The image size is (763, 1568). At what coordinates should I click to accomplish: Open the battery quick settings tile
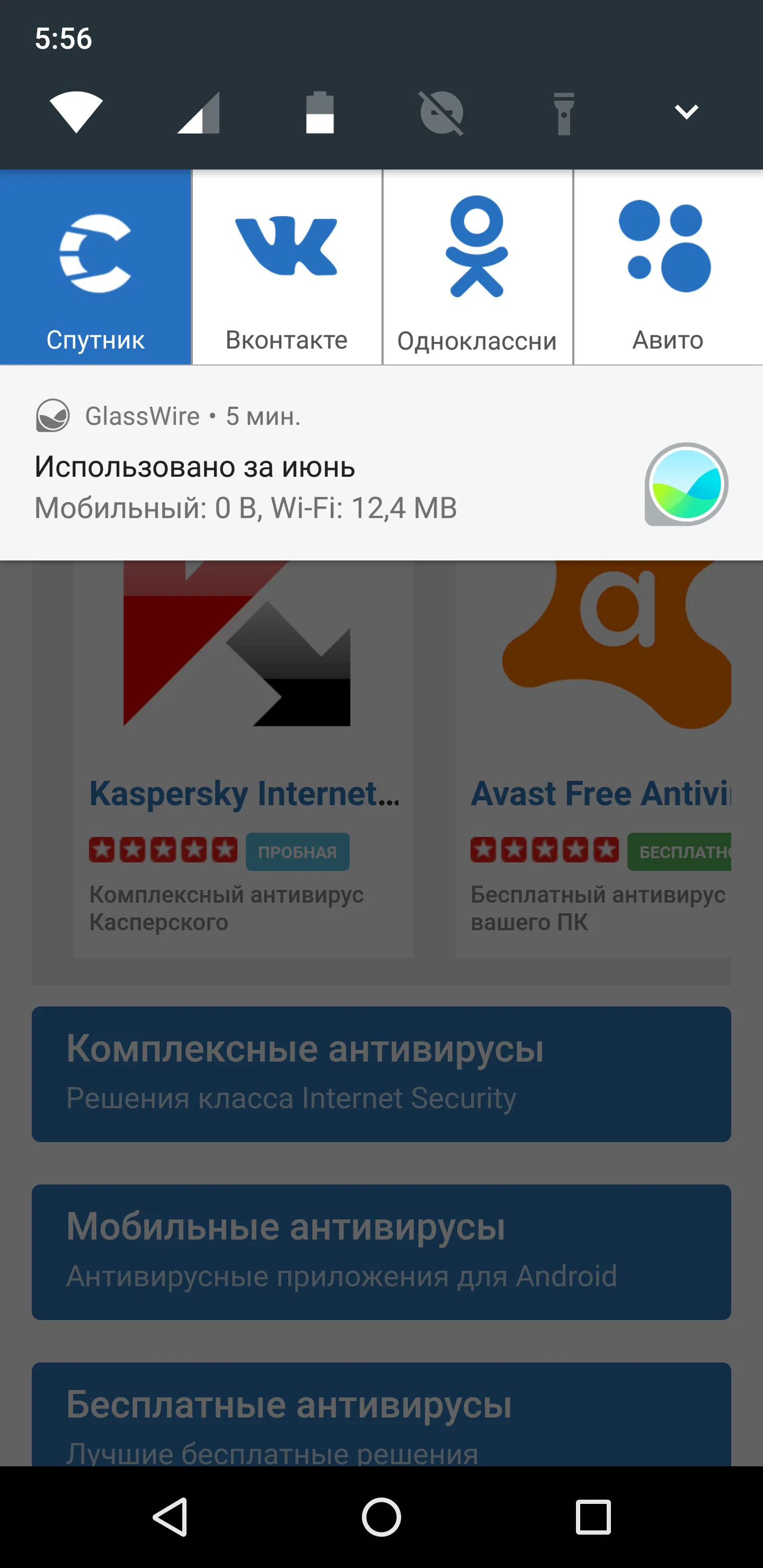point(320,113)
